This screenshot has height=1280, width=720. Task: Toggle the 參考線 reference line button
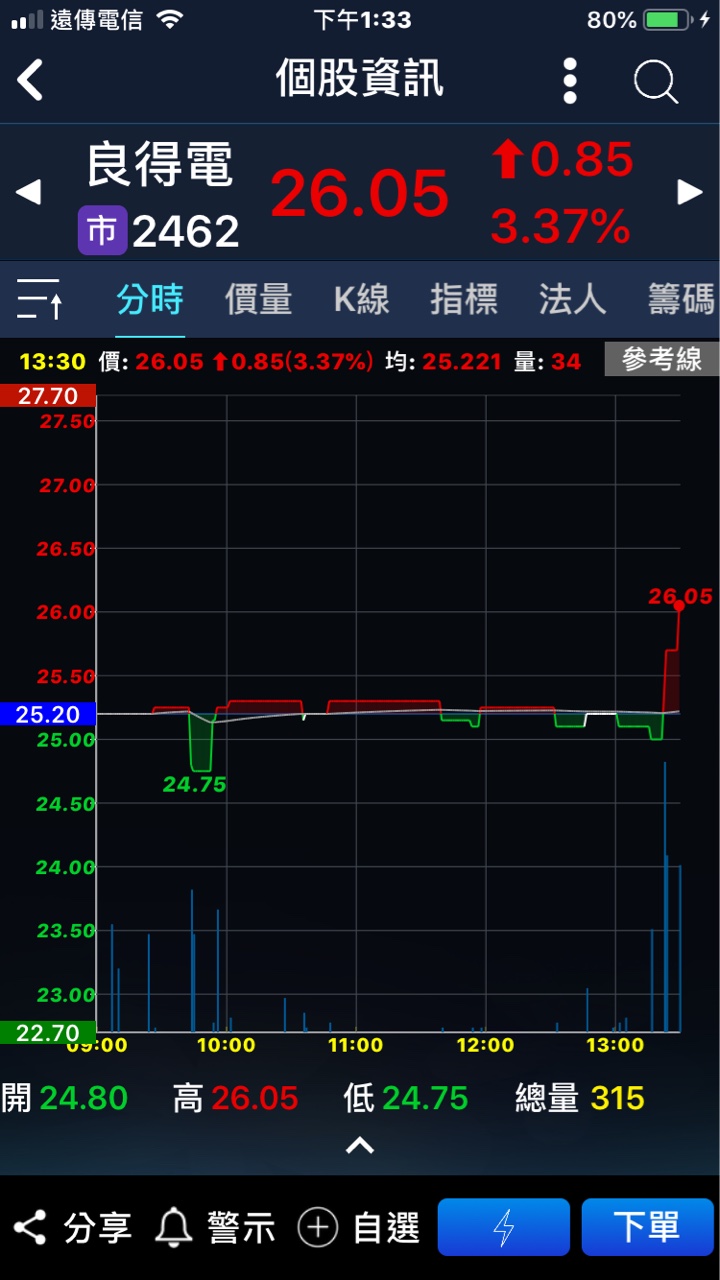(661, 360)
